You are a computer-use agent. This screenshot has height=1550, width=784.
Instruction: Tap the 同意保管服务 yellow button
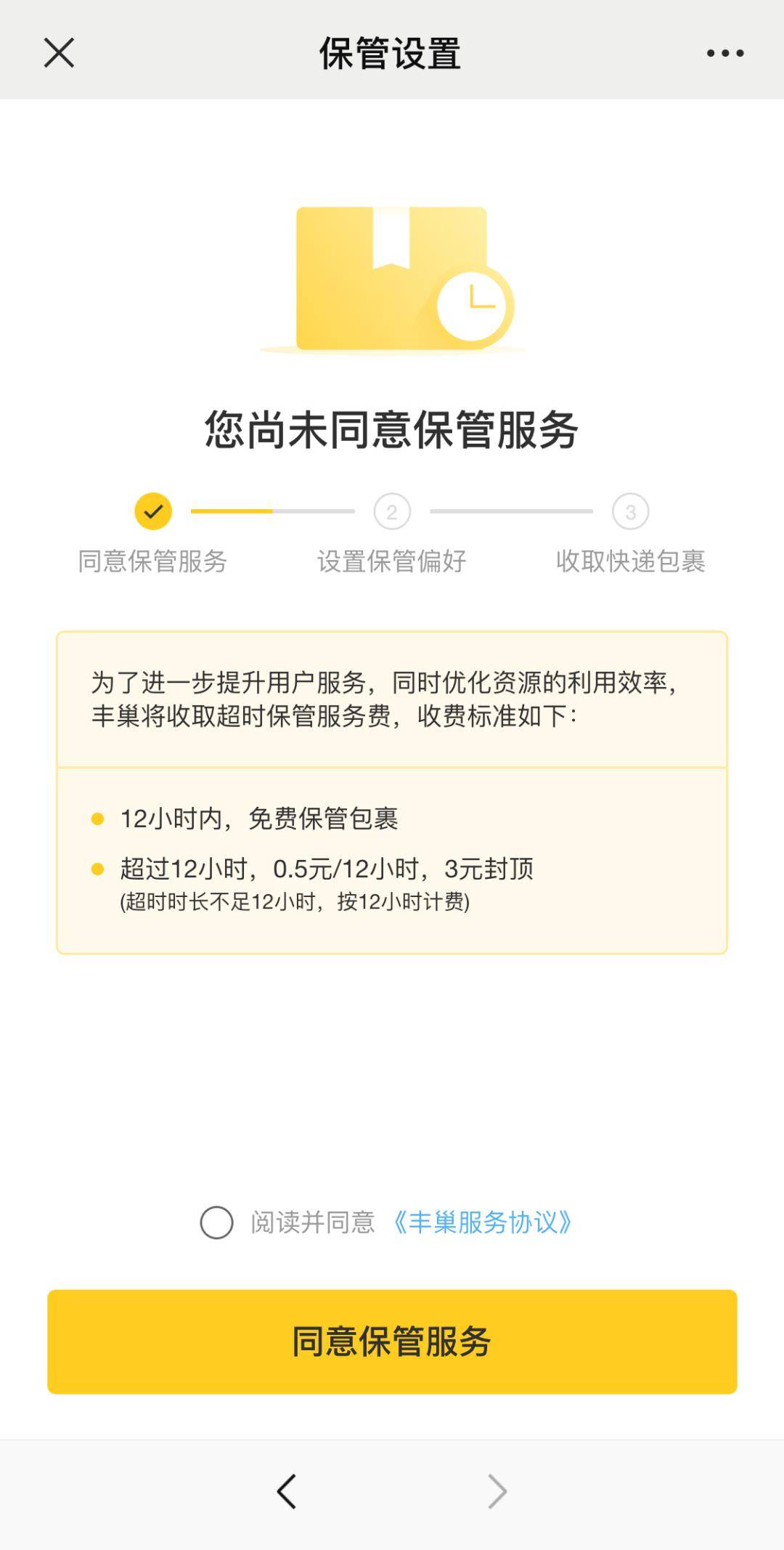point(392,1342)
